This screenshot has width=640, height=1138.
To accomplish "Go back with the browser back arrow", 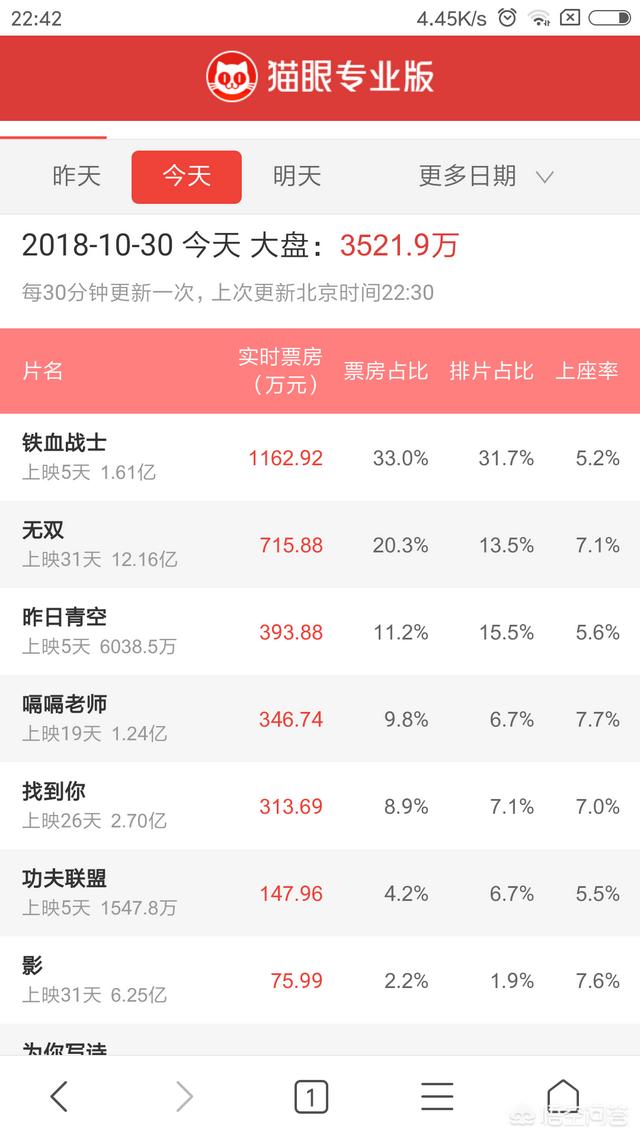I will 59,1096.
